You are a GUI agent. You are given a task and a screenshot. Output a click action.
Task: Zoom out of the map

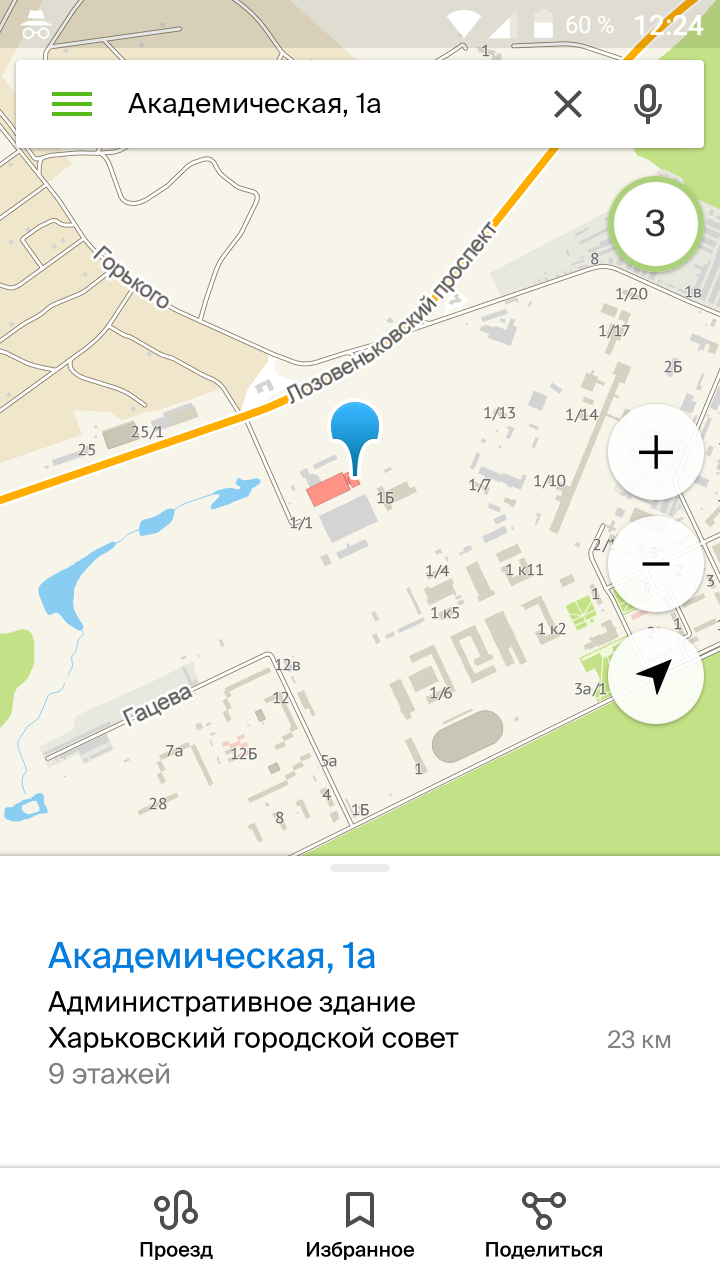pyautogui.click(x=656, y=564)
